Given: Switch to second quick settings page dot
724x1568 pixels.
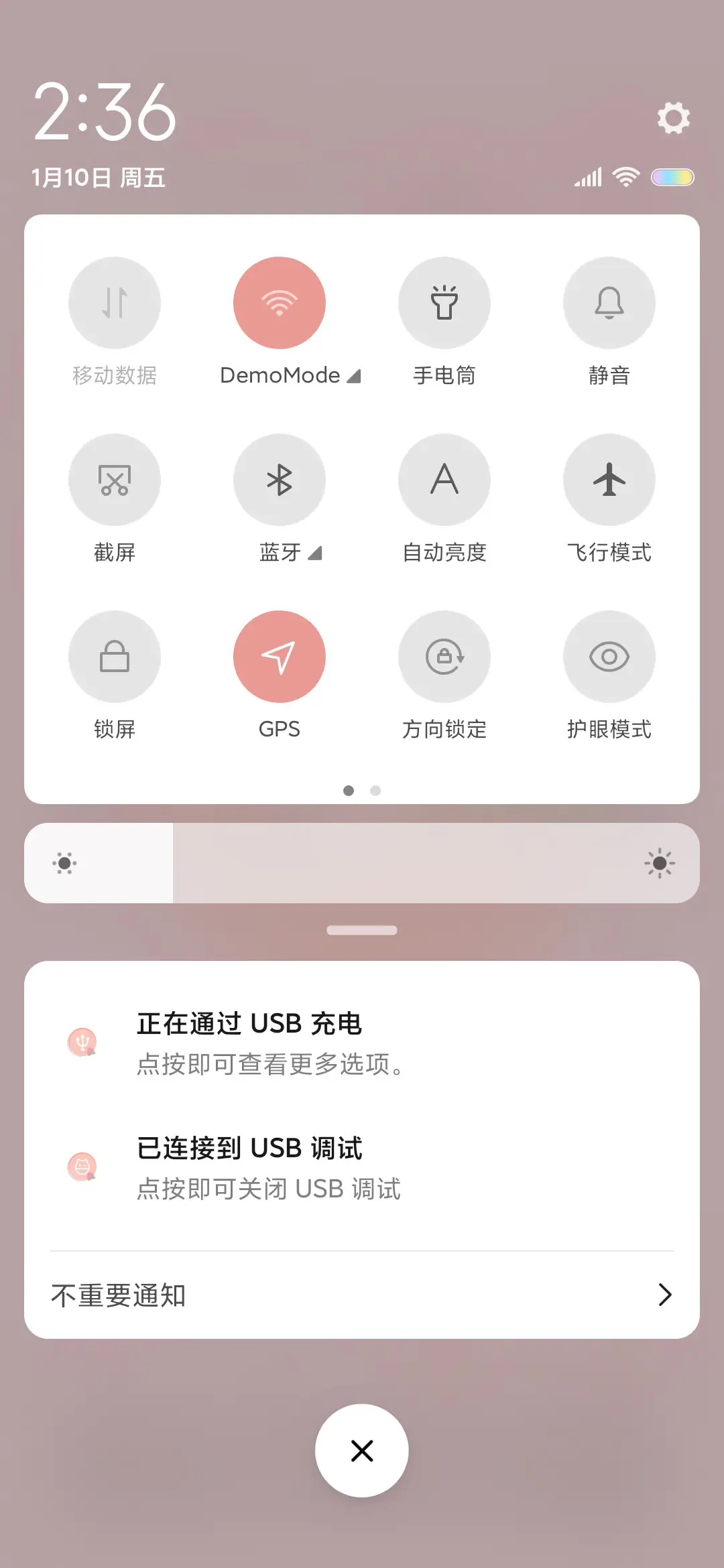Looking at the screenshot, I should pos(375,791).
